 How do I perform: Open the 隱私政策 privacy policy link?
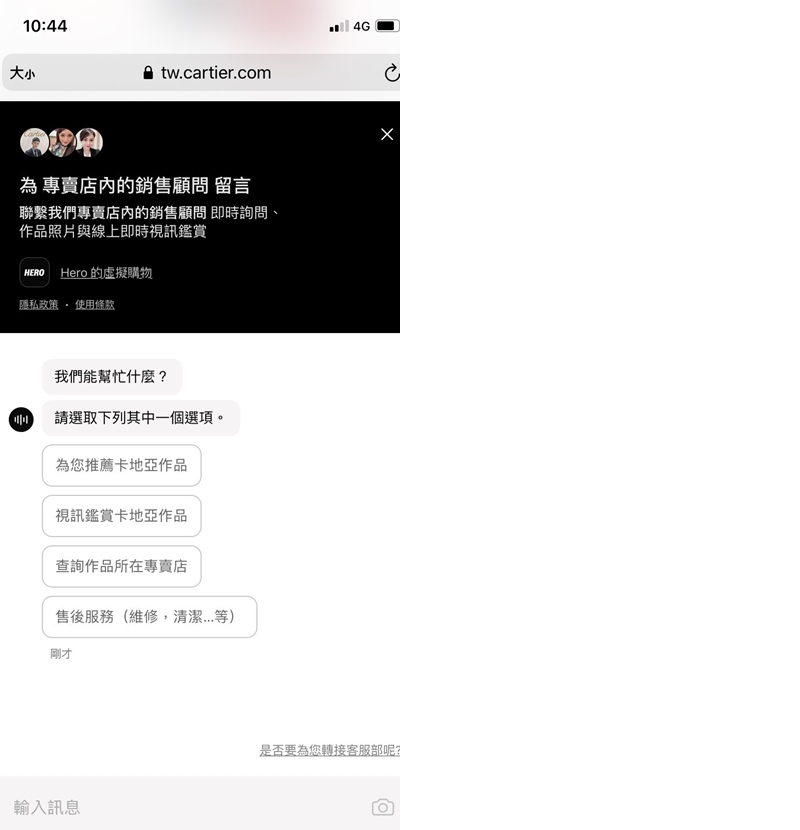38,305
